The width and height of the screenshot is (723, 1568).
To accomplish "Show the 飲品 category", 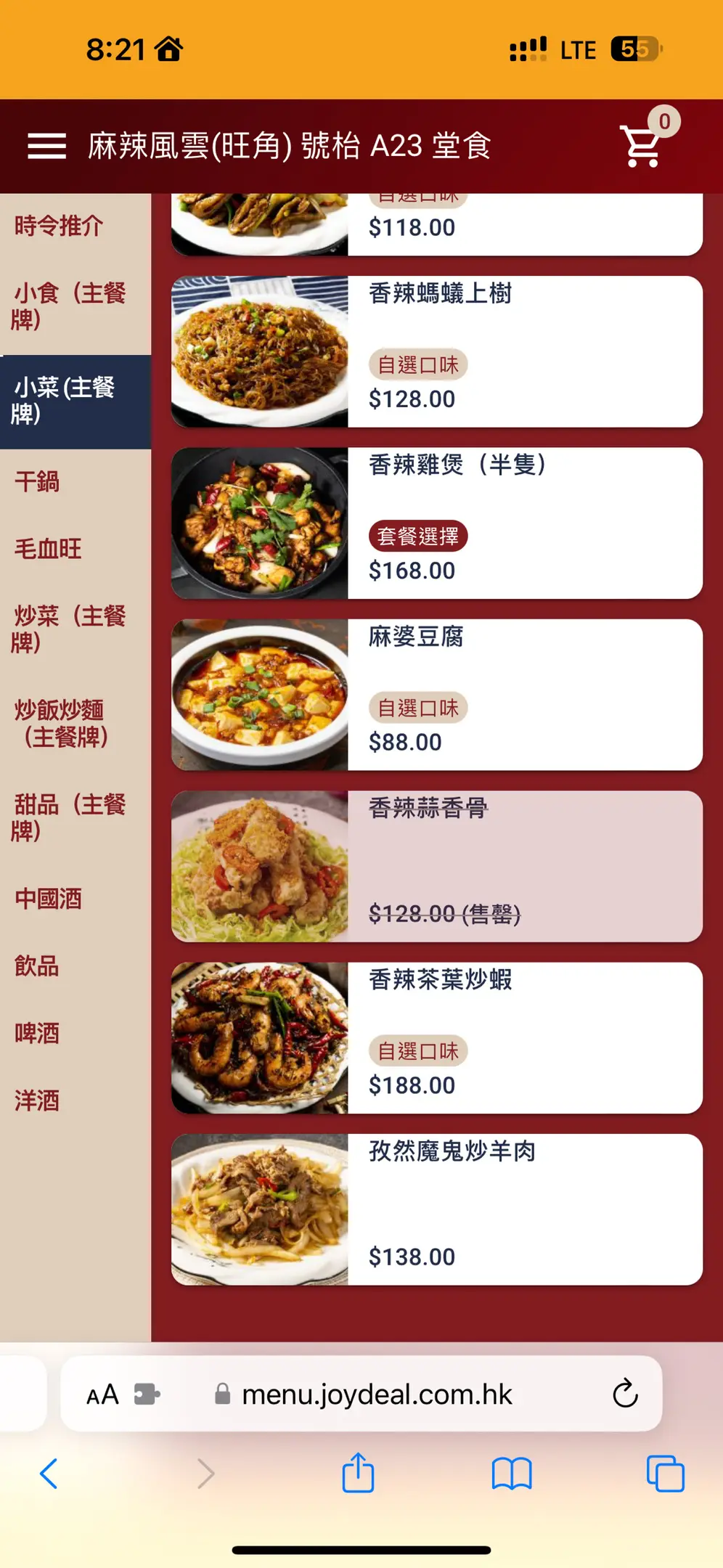I will pos(38,966).
